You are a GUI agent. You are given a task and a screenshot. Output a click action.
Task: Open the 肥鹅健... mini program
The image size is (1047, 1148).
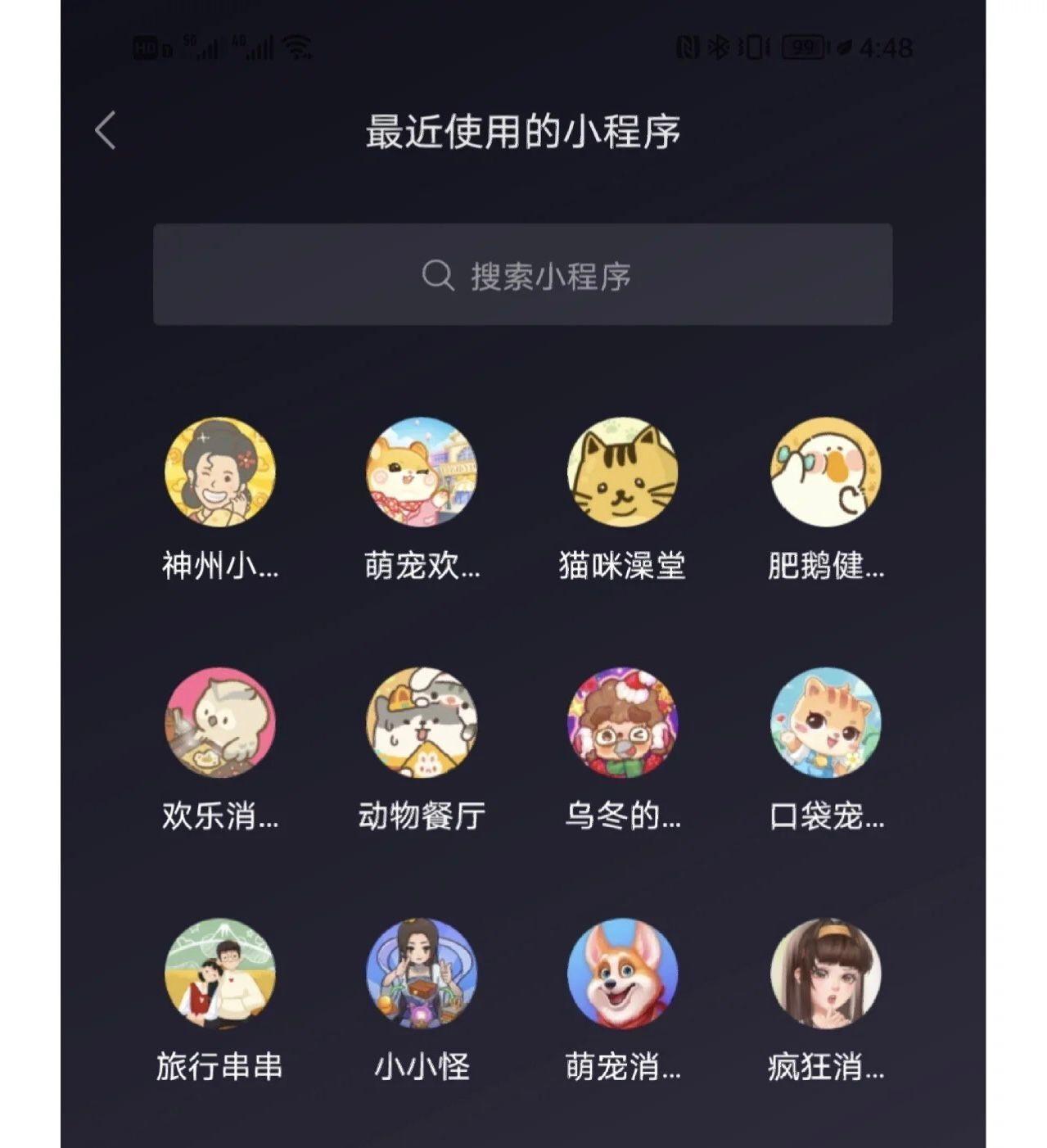[x=825, y=472]
